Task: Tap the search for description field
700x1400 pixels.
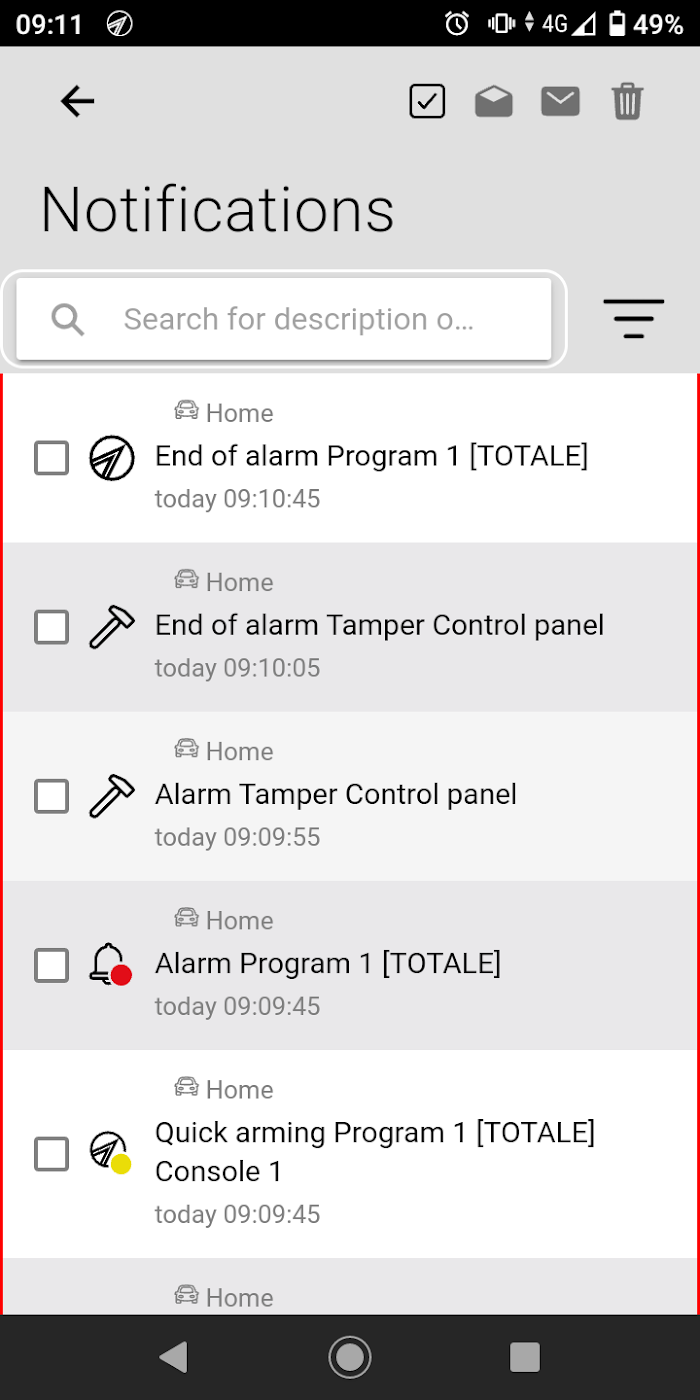Action: (284, 319)
